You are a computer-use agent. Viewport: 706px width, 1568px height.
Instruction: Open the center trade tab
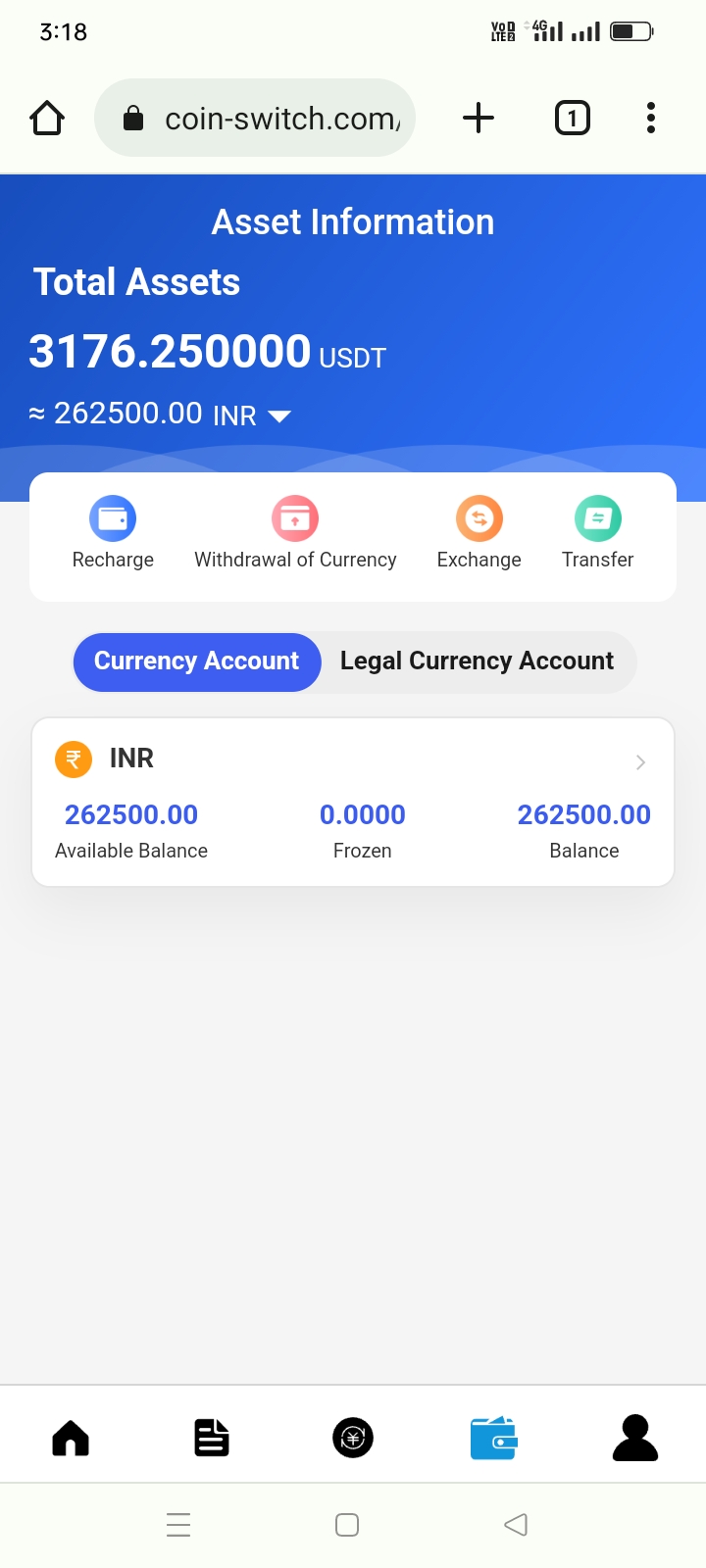(x=353, y=1439)
